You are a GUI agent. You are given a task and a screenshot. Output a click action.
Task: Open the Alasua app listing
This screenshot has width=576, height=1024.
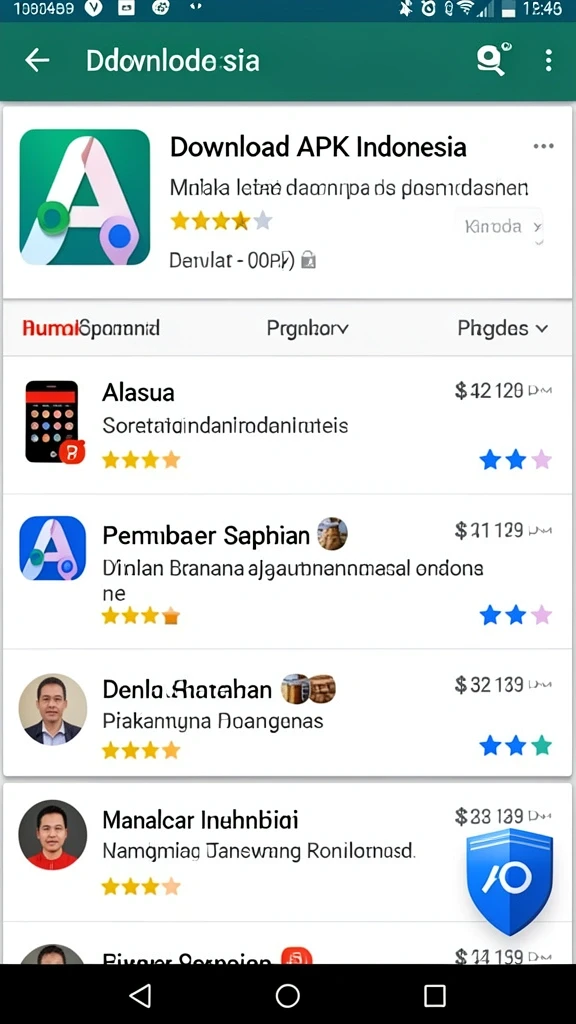click(x=287, y=424)
